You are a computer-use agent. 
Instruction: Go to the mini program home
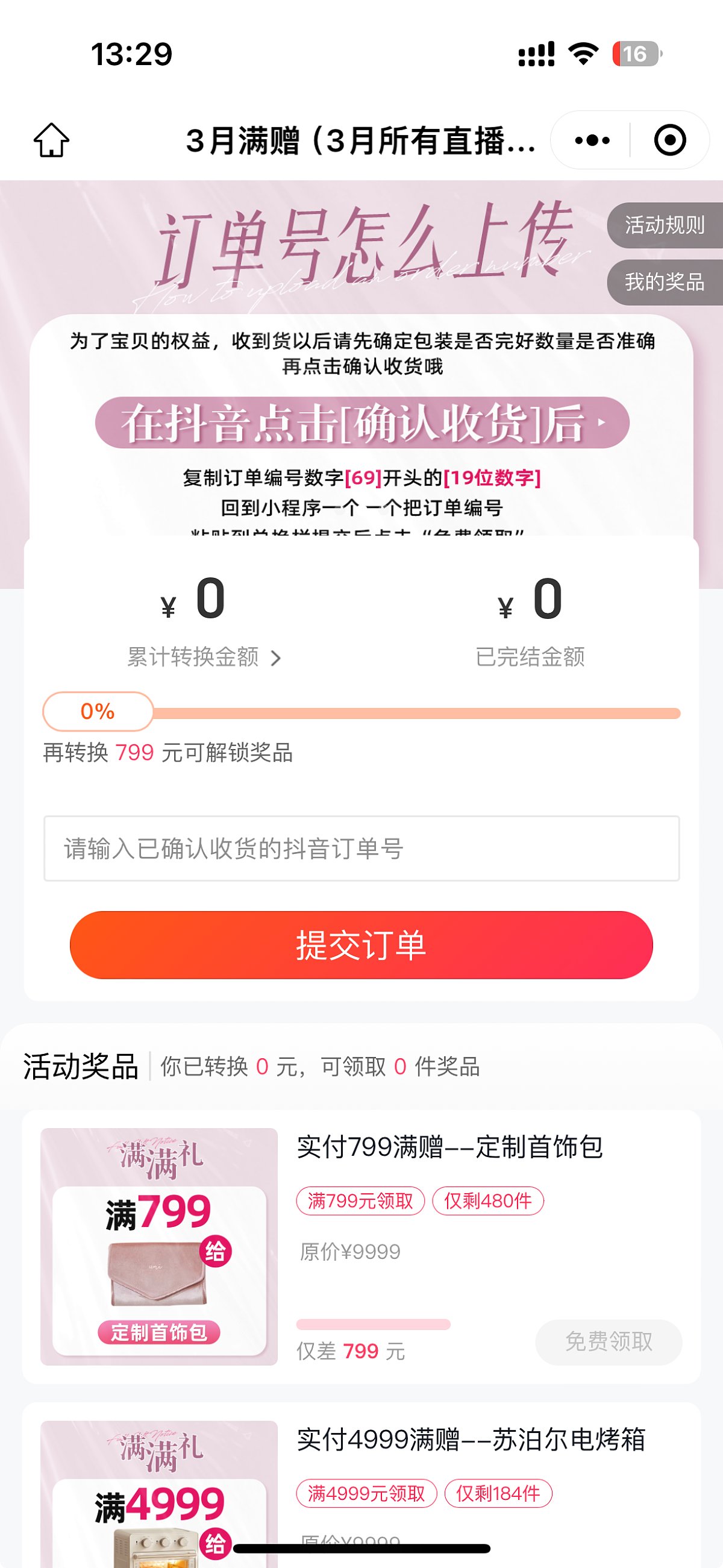tap(51, 140)
